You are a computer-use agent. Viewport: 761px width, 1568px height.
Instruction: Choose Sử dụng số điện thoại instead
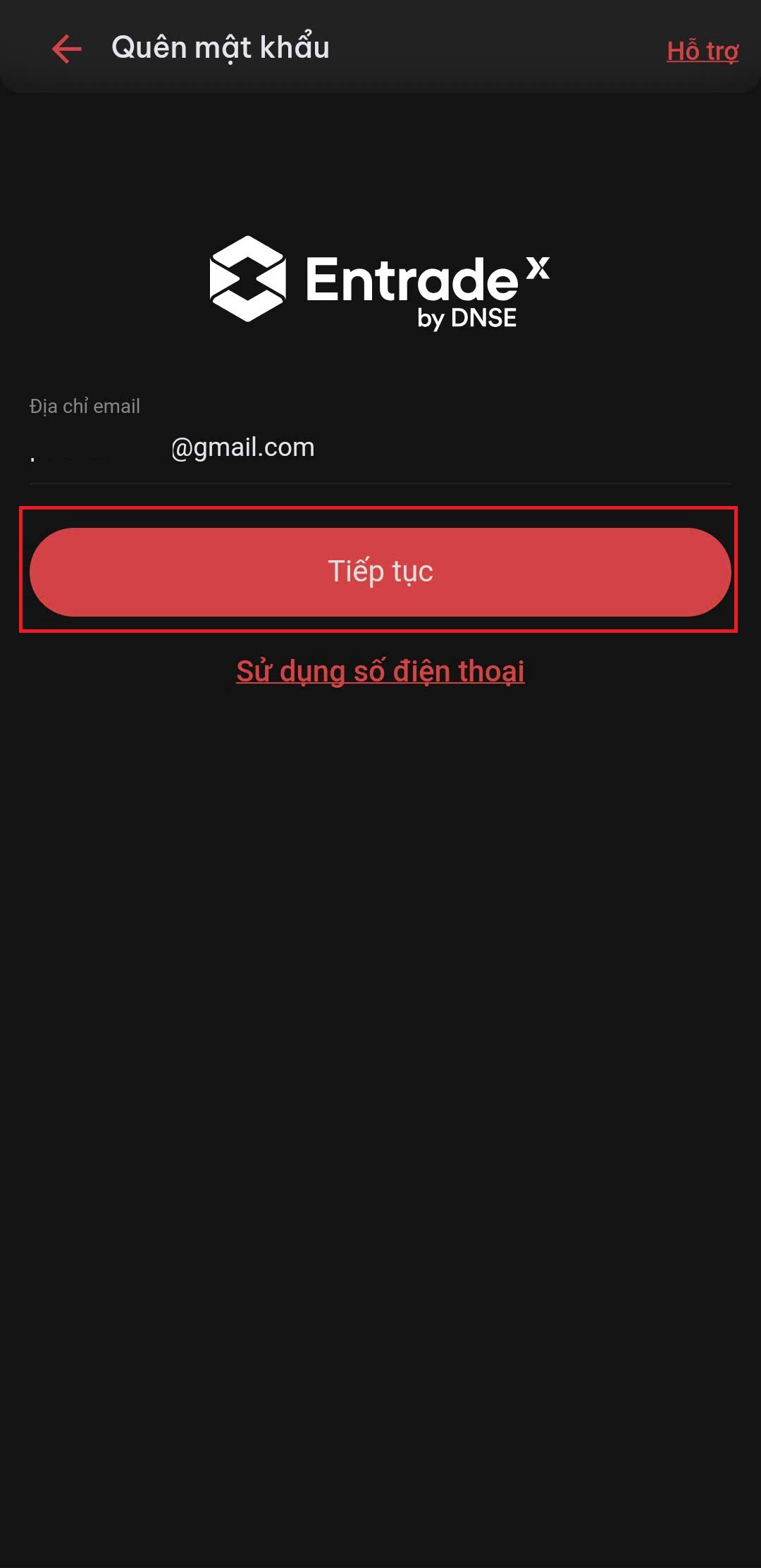[x=380, y=671]
